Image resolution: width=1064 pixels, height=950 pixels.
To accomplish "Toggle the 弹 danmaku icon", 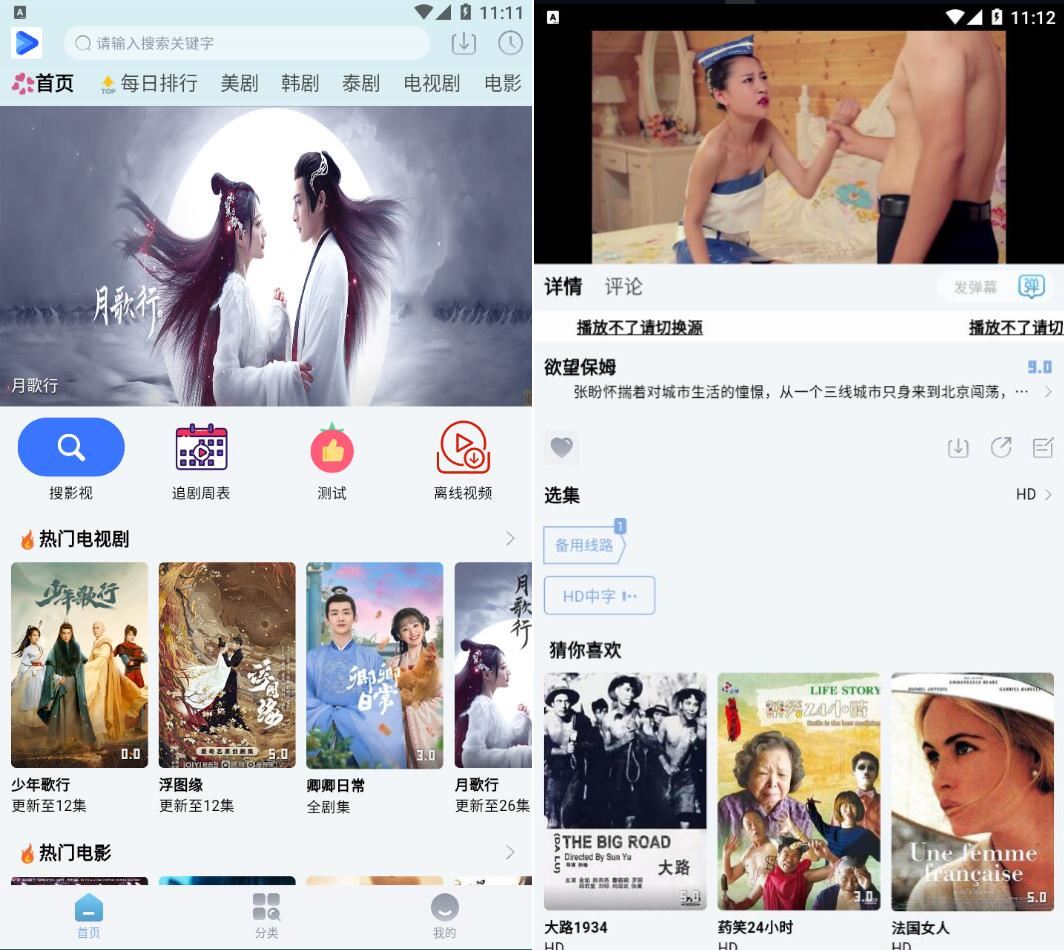I will pyautogui.click(x=1031, y=287).
